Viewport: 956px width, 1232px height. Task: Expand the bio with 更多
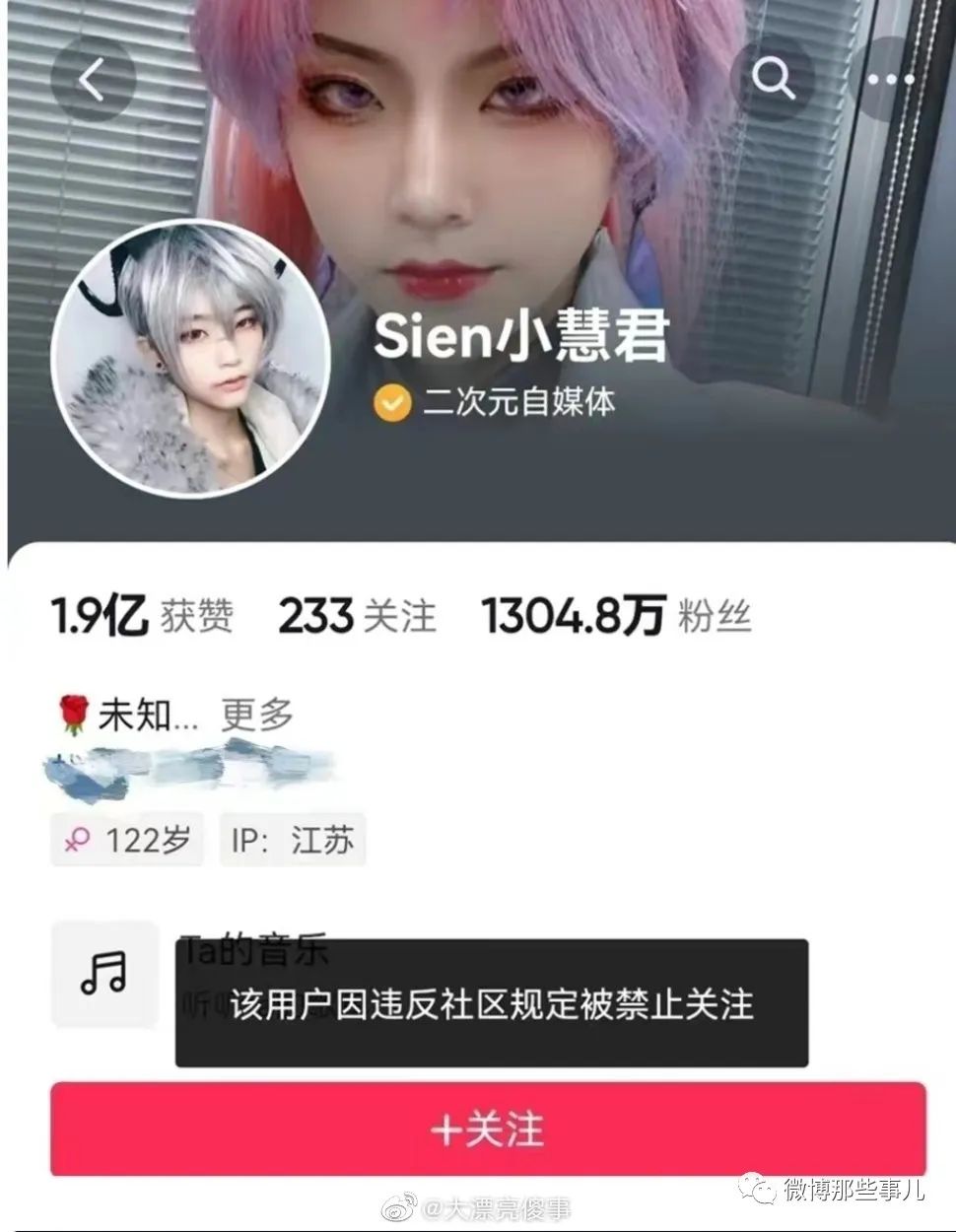(x=256, y=715)
